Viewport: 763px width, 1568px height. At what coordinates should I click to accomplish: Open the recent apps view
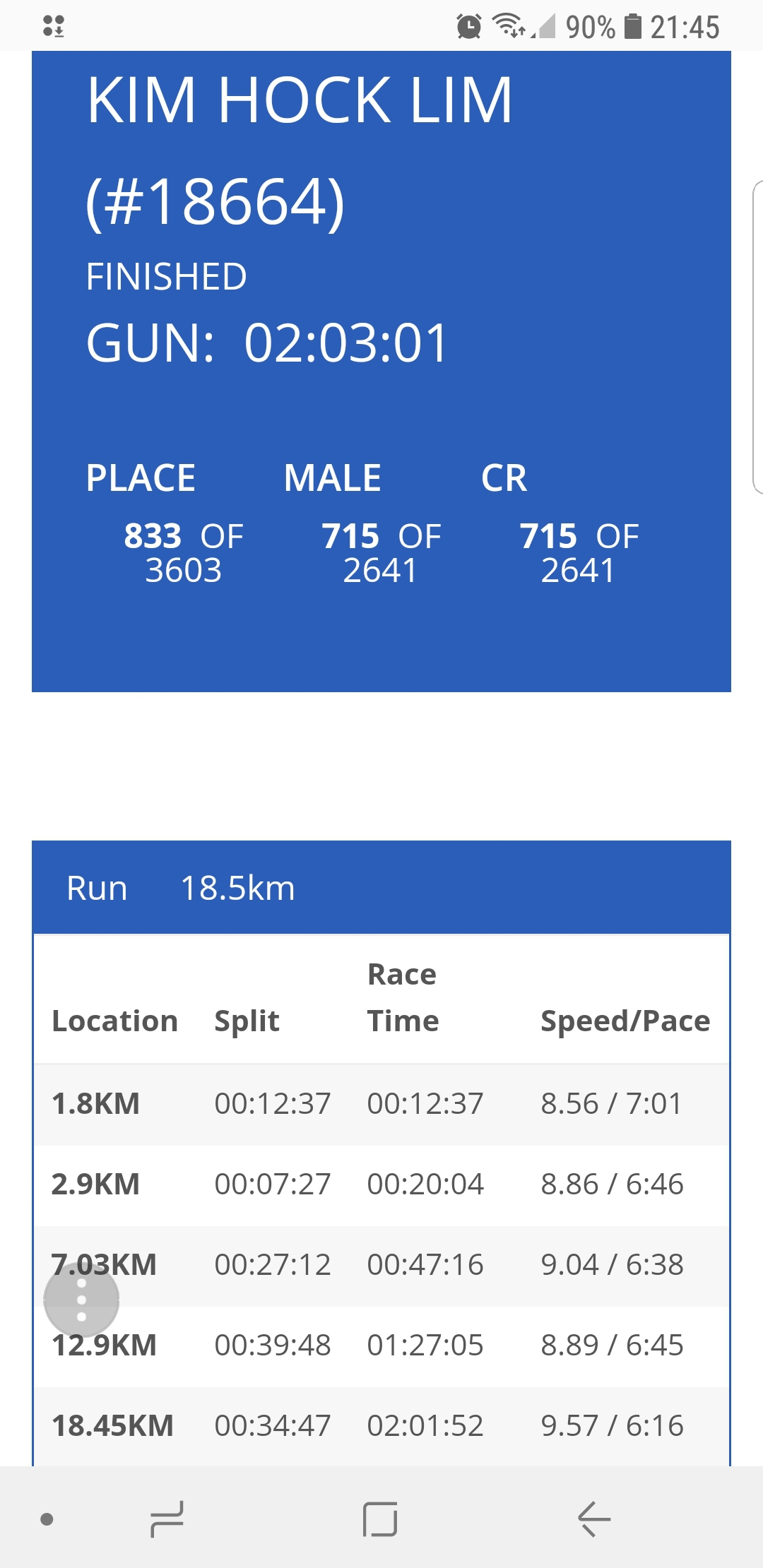[x=167, y=1519]
